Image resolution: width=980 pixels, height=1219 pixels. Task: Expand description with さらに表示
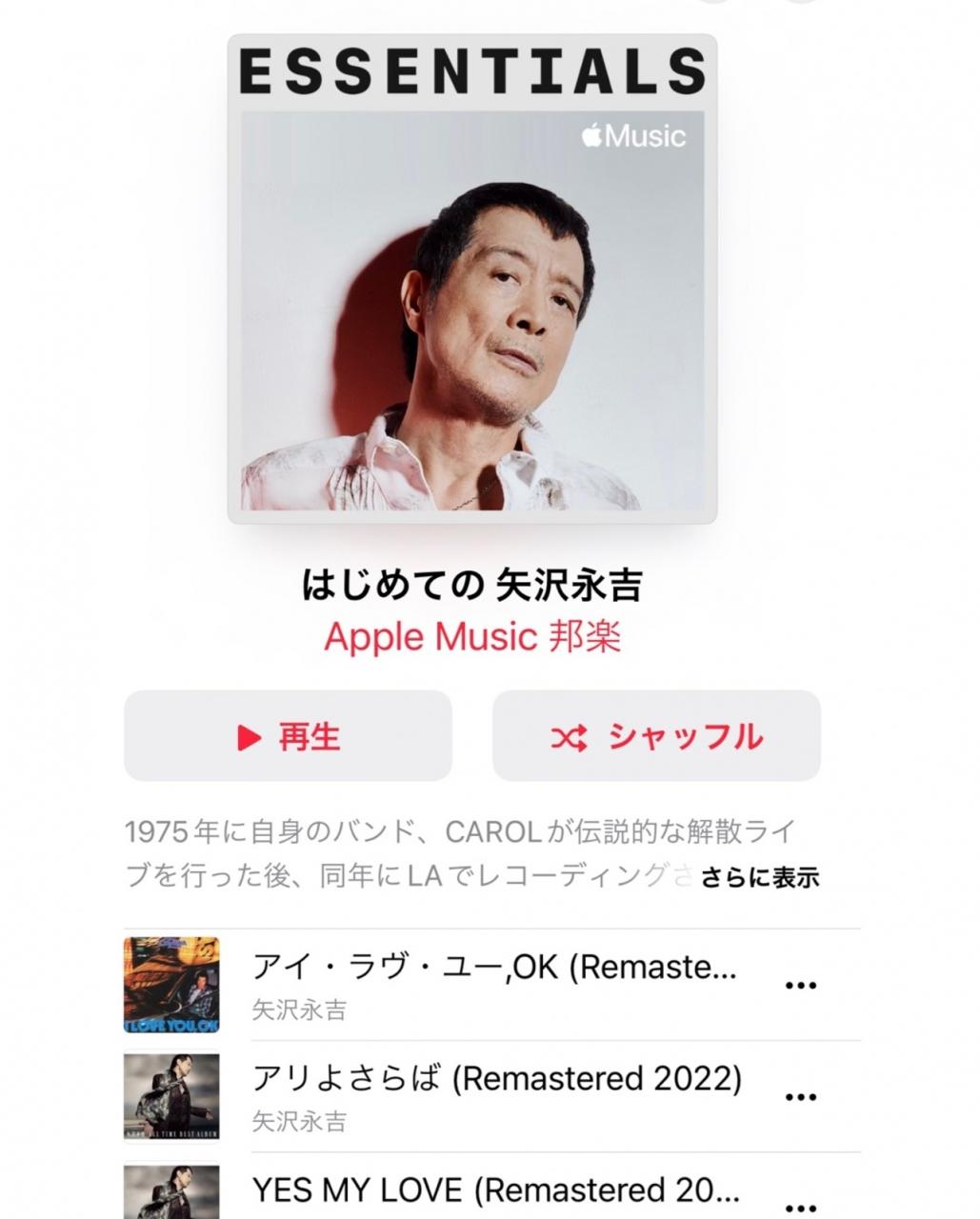pyautogui.click(x=760, y=877)
